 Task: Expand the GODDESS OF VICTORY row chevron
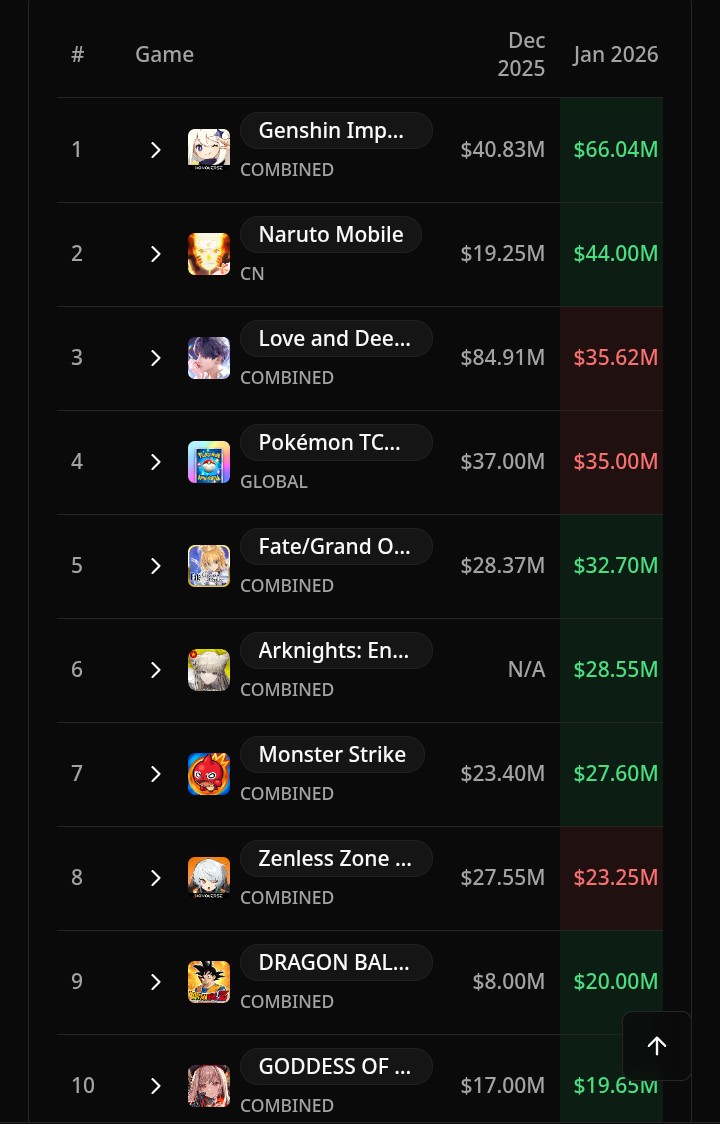click(156, 1086)
